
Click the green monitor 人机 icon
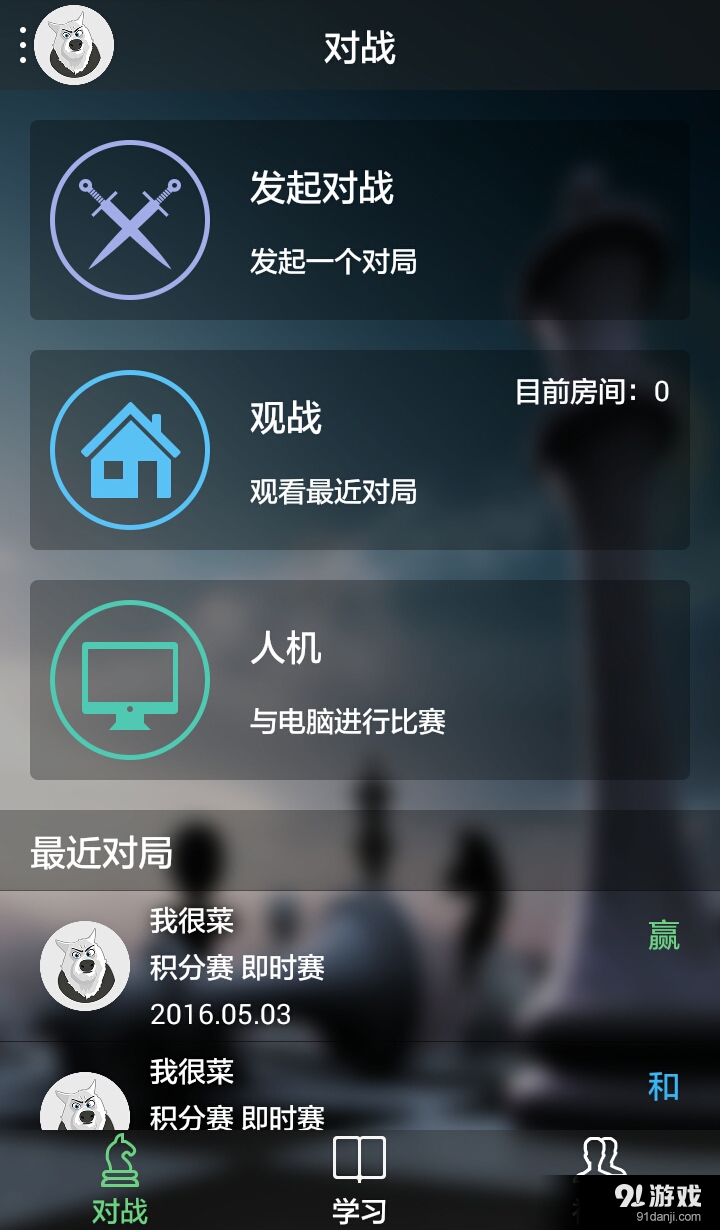[128, 679]
